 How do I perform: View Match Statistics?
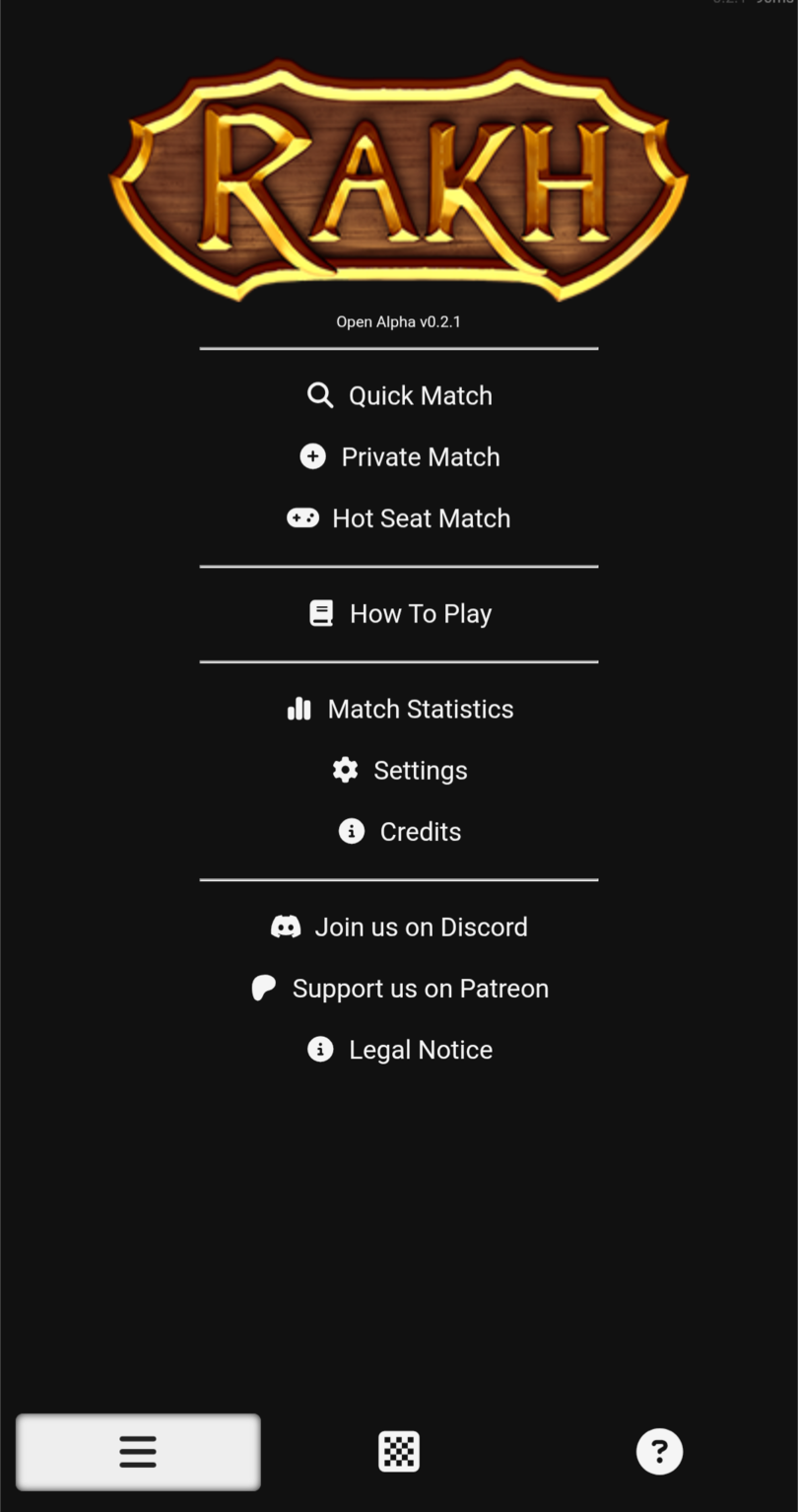tap(400, 709)
